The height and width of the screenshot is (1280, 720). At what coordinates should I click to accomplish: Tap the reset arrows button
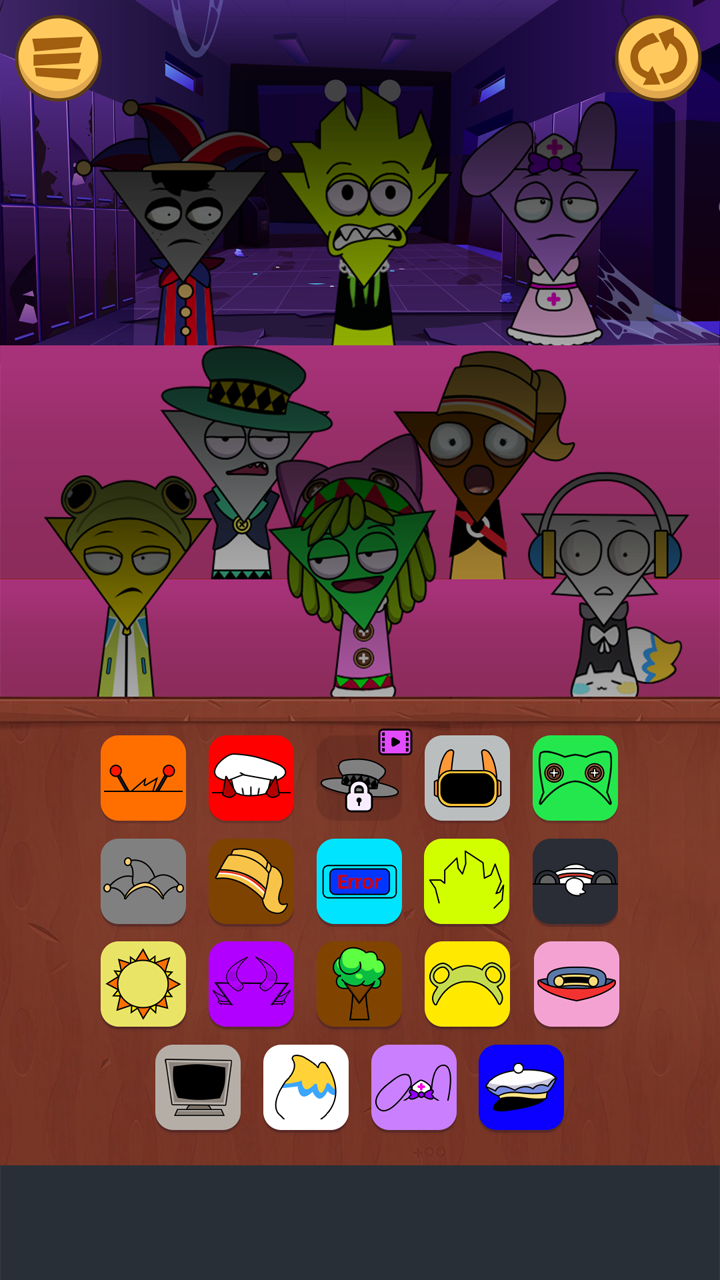point(657,58)
